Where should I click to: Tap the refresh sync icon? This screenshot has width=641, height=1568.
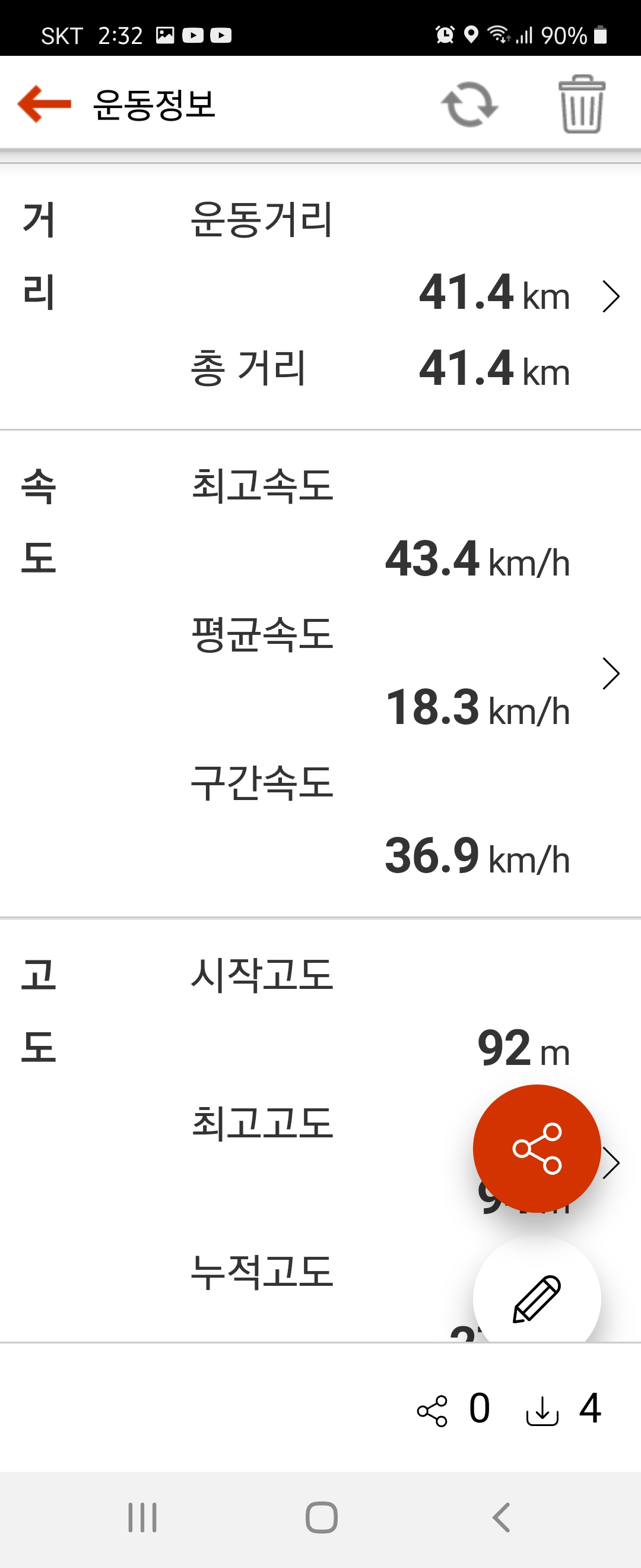click(x=469, y=104)
